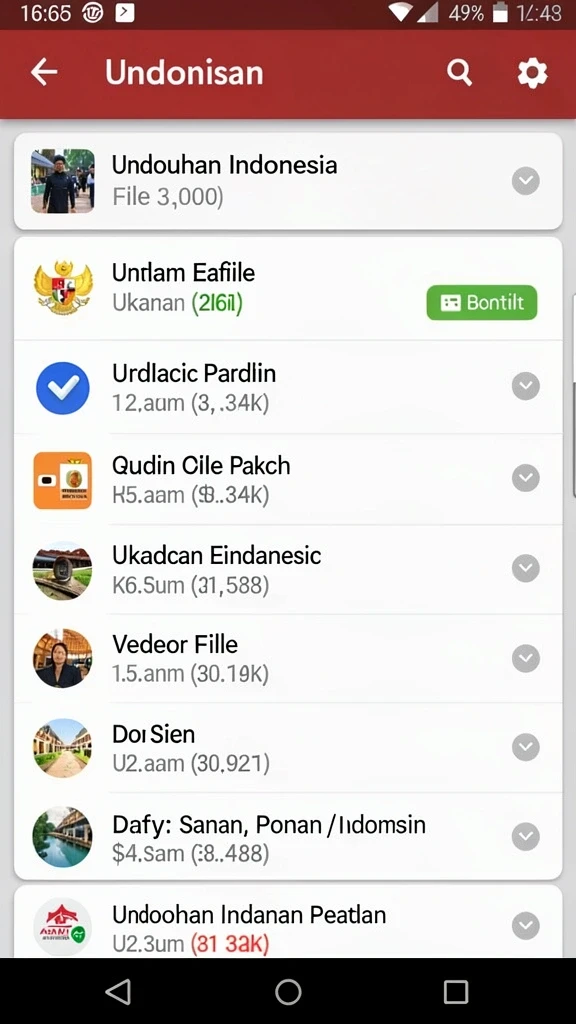Select the Ukadcan Eindanesic row
The height and width of the screenshot is (1024, 576).
click(x=288, y=569)
